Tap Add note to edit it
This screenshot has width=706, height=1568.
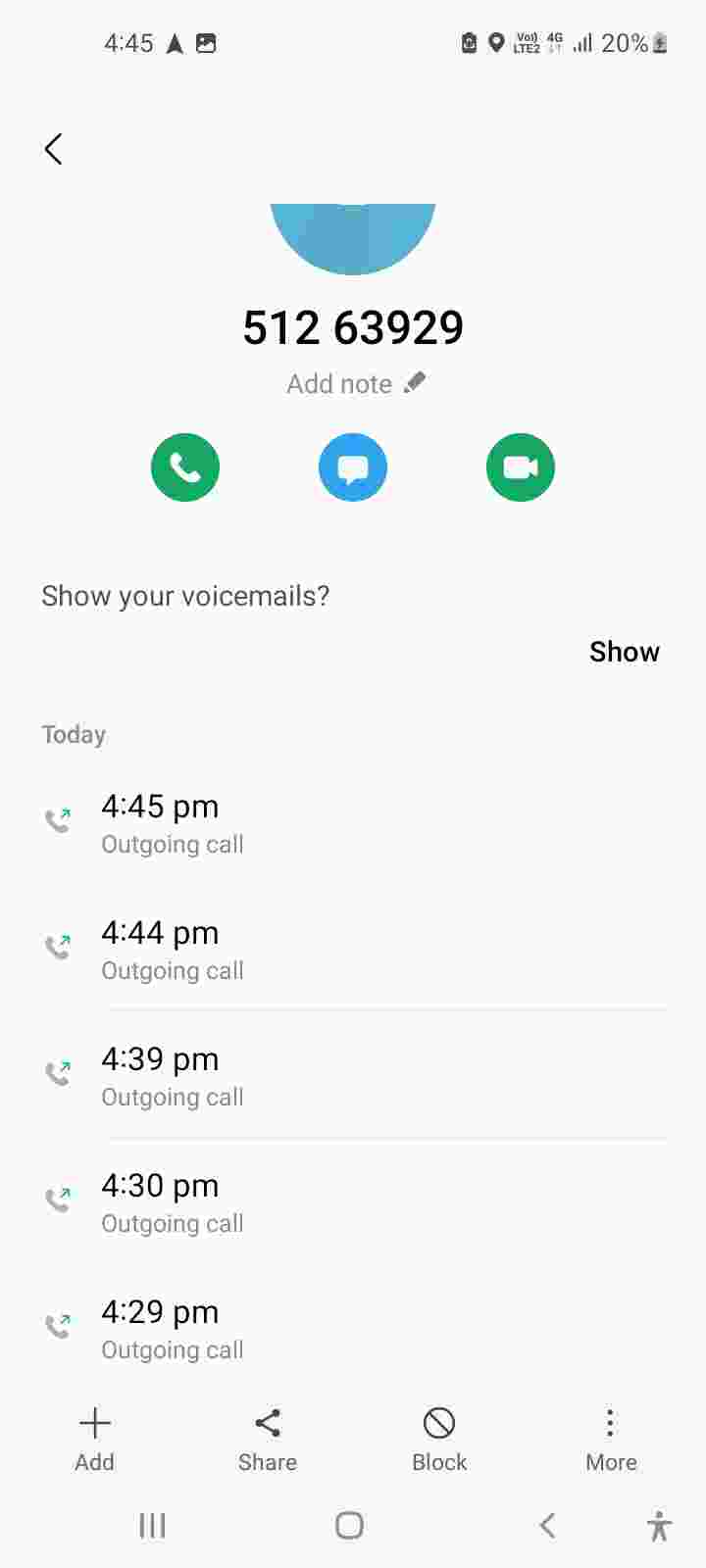355,383
